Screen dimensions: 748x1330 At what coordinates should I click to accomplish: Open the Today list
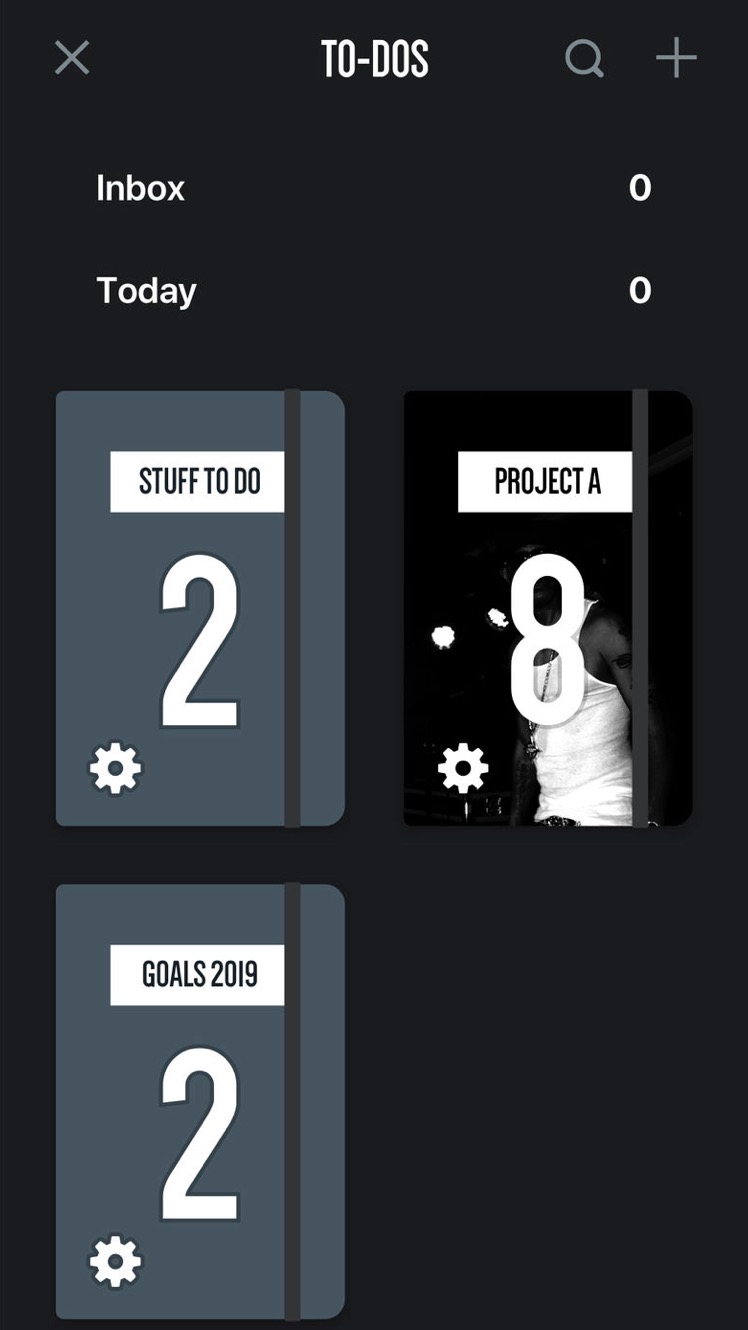(373, 290)
